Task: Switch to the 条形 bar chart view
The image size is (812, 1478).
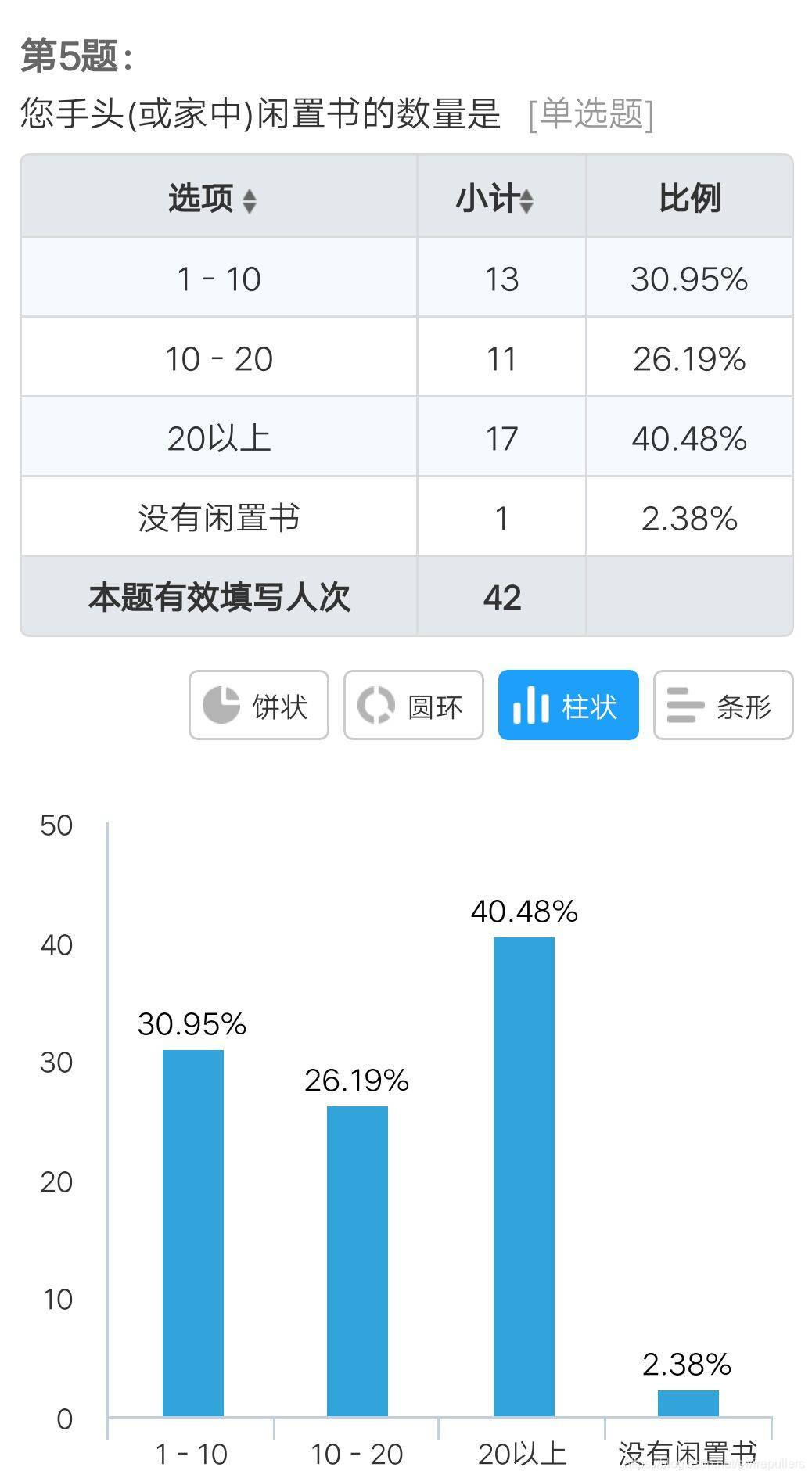Action: [723, 705]
